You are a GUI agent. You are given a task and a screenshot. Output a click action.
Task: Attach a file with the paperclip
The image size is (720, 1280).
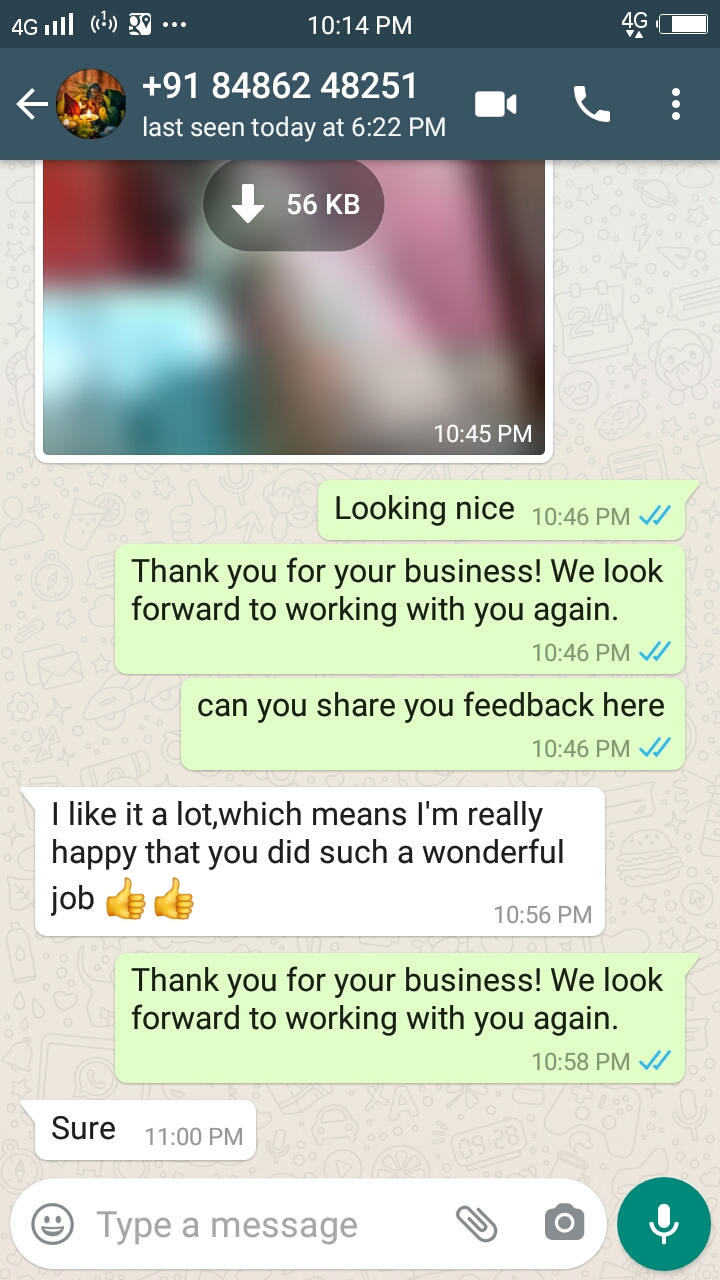[477, 1223]
